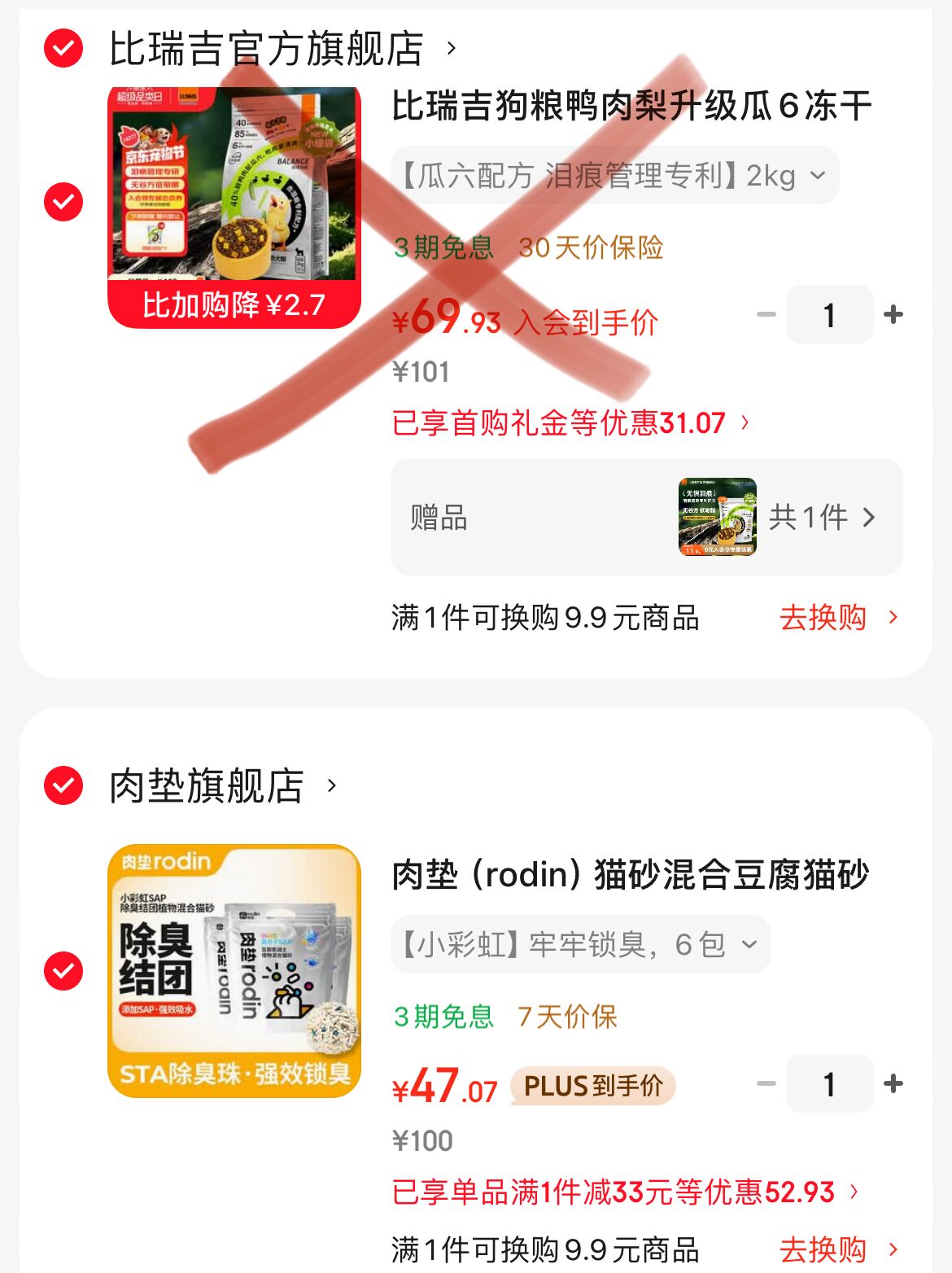Expand the 瓜六配方 2kg spec dropdown
Viewport: 952px width, 1273px height.
coord(614,175)
